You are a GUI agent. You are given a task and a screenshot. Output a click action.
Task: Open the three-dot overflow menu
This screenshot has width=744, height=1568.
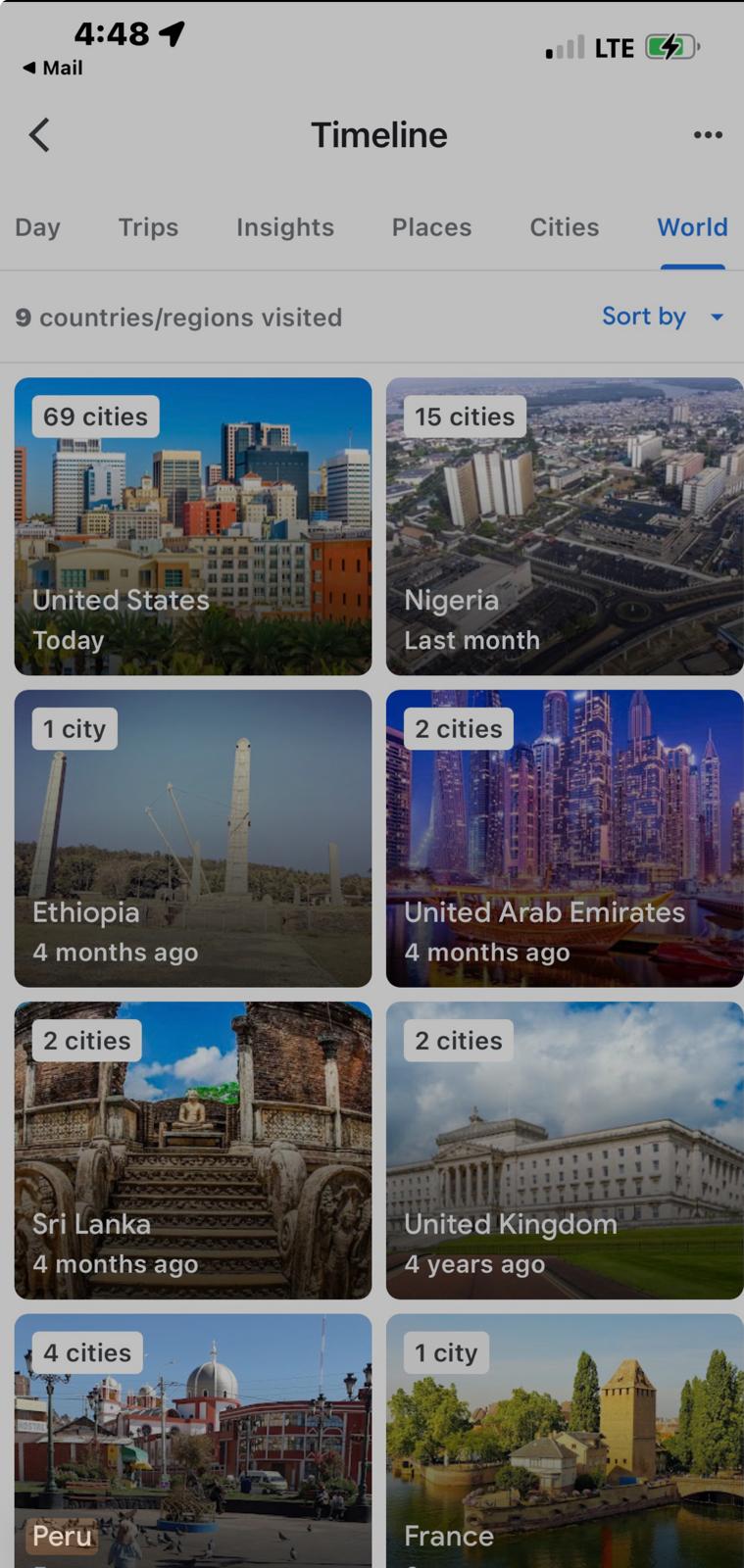pos(708,135)
